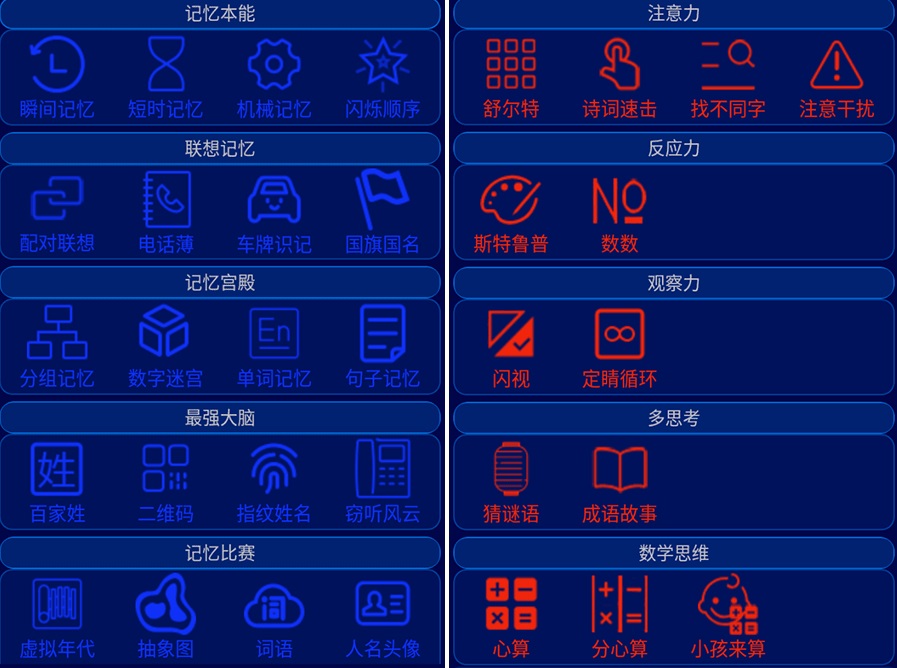
Task: Open 百家姓 surname exercise
Action: (57, 481)
